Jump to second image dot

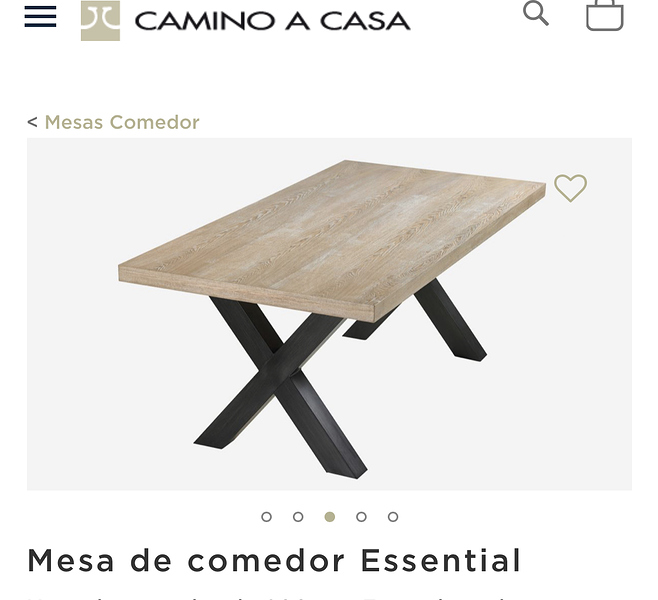tap(298, 517)
